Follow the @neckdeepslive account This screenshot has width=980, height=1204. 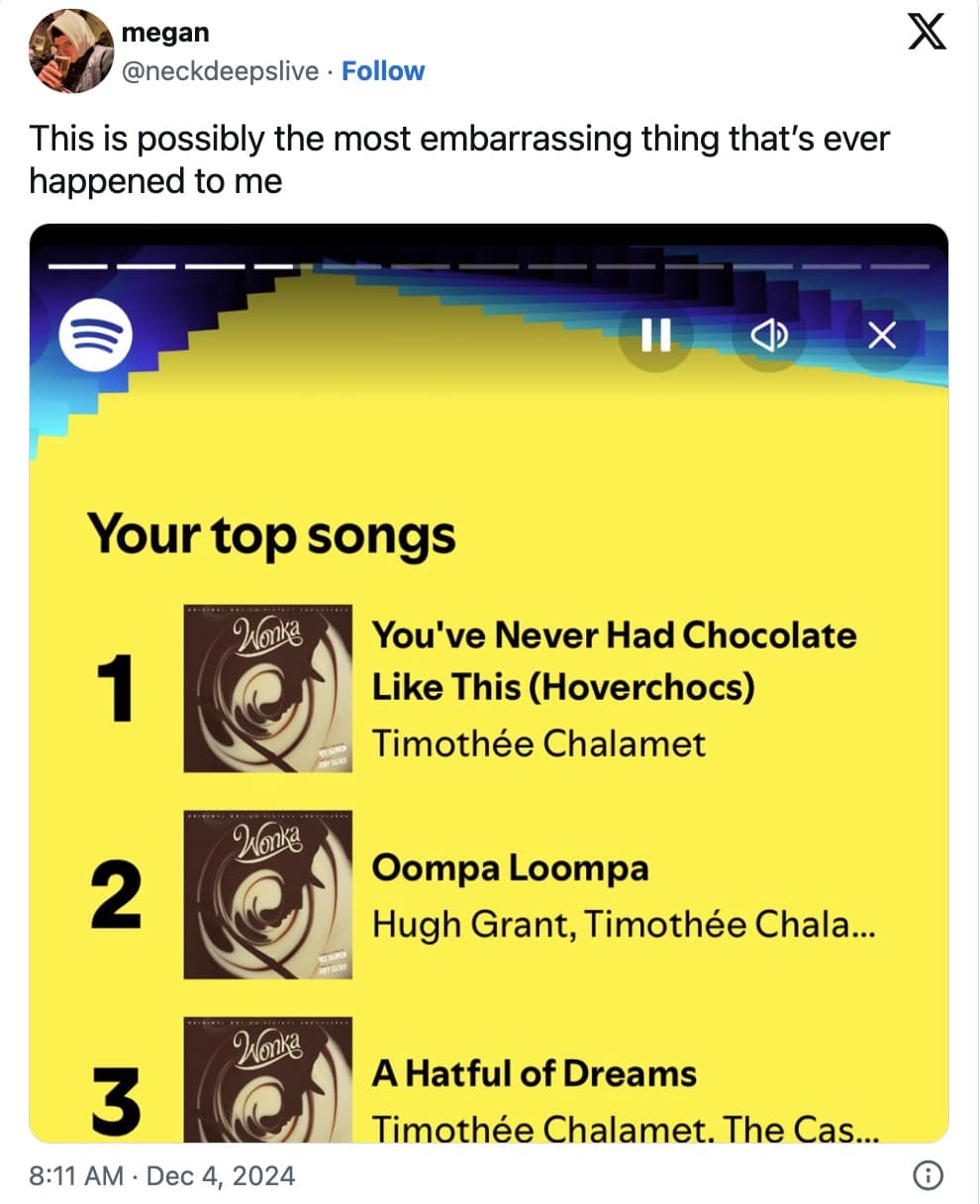click(x=383, y=70)
